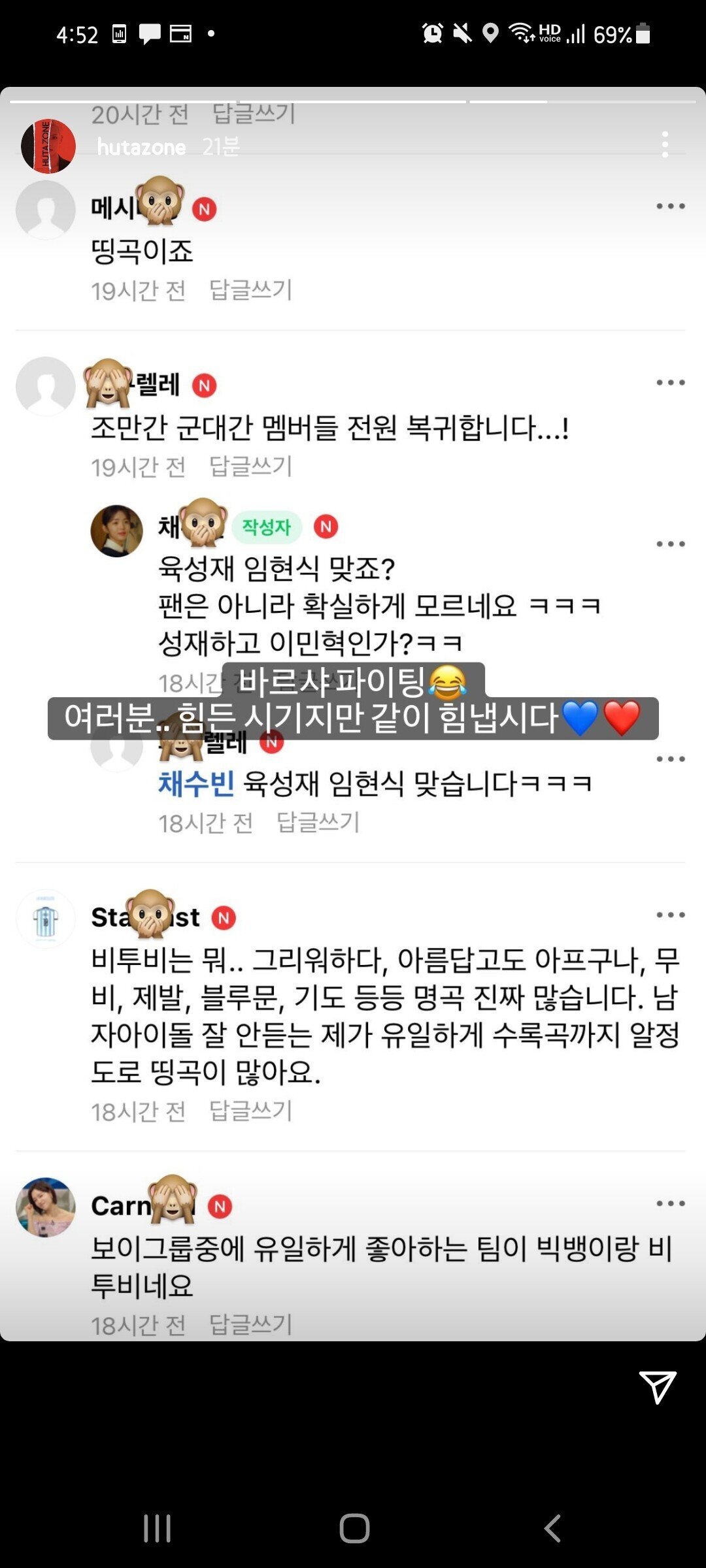Go back with the system back button

pyautogui.click(x=553, y=1528)
